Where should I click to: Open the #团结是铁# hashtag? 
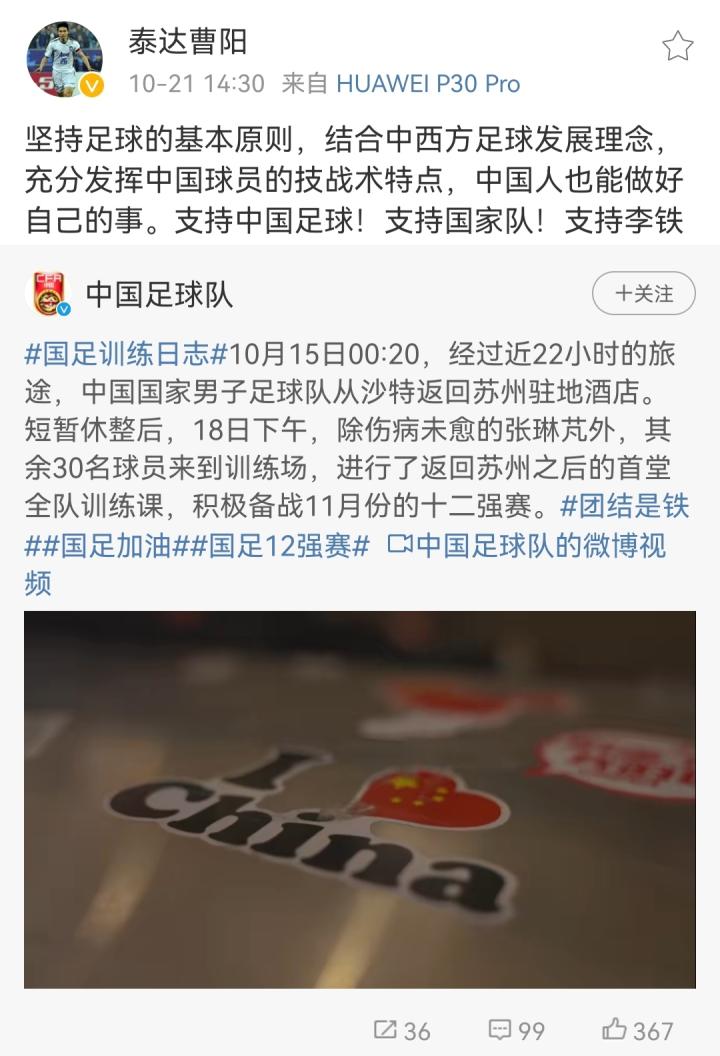pos(624,507)
